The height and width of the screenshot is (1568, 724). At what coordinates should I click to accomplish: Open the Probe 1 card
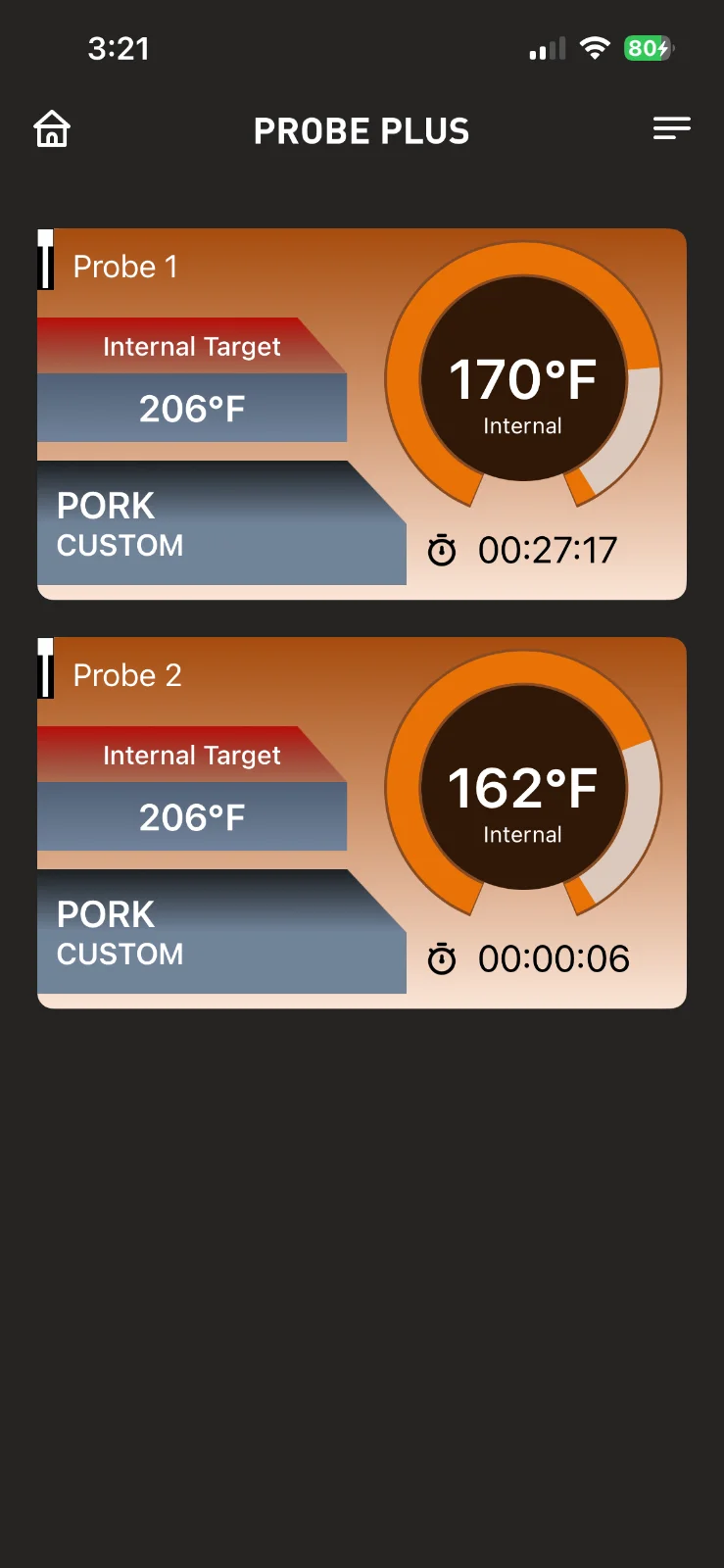pyautogui.click(x=362, y=414)
